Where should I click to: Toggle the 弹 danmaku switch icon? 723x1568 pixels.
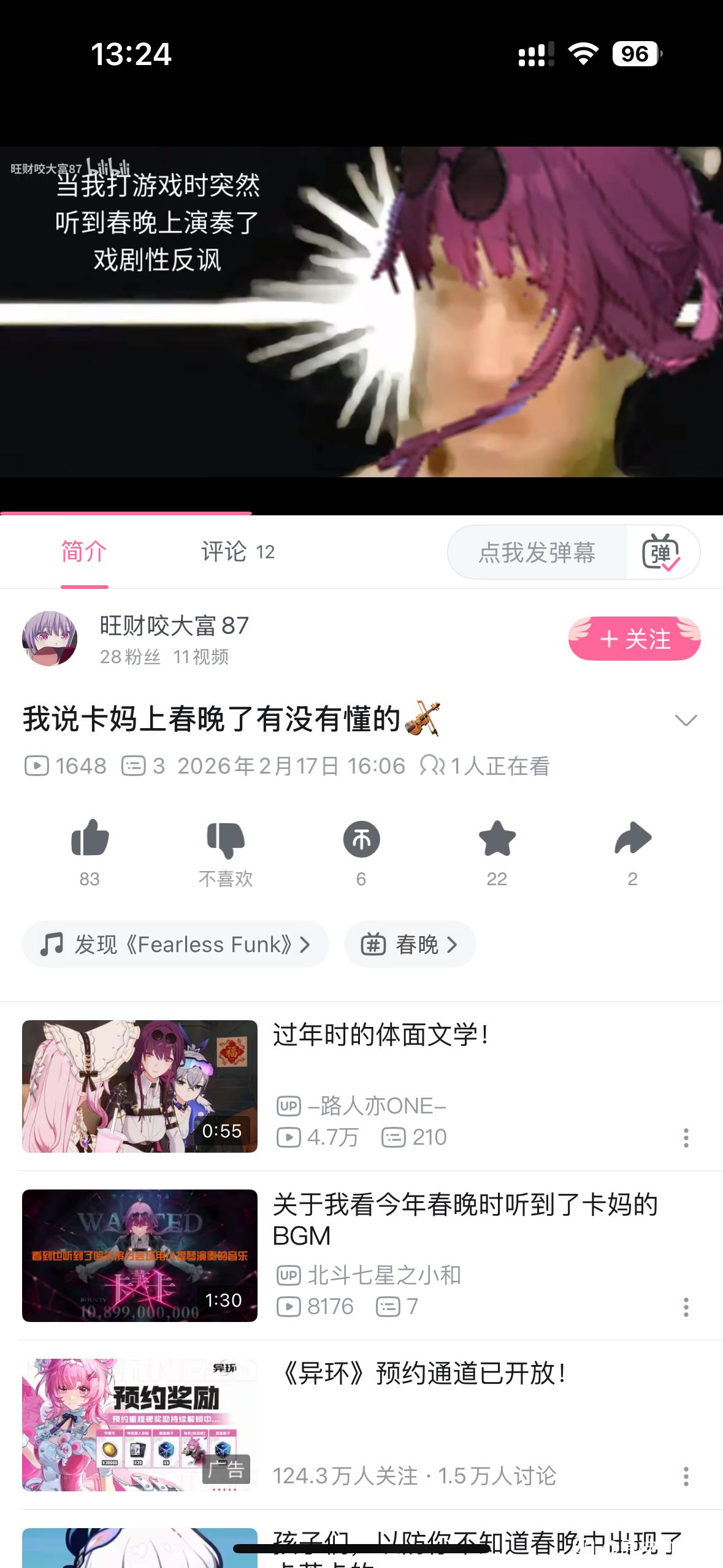coord(661,552)
